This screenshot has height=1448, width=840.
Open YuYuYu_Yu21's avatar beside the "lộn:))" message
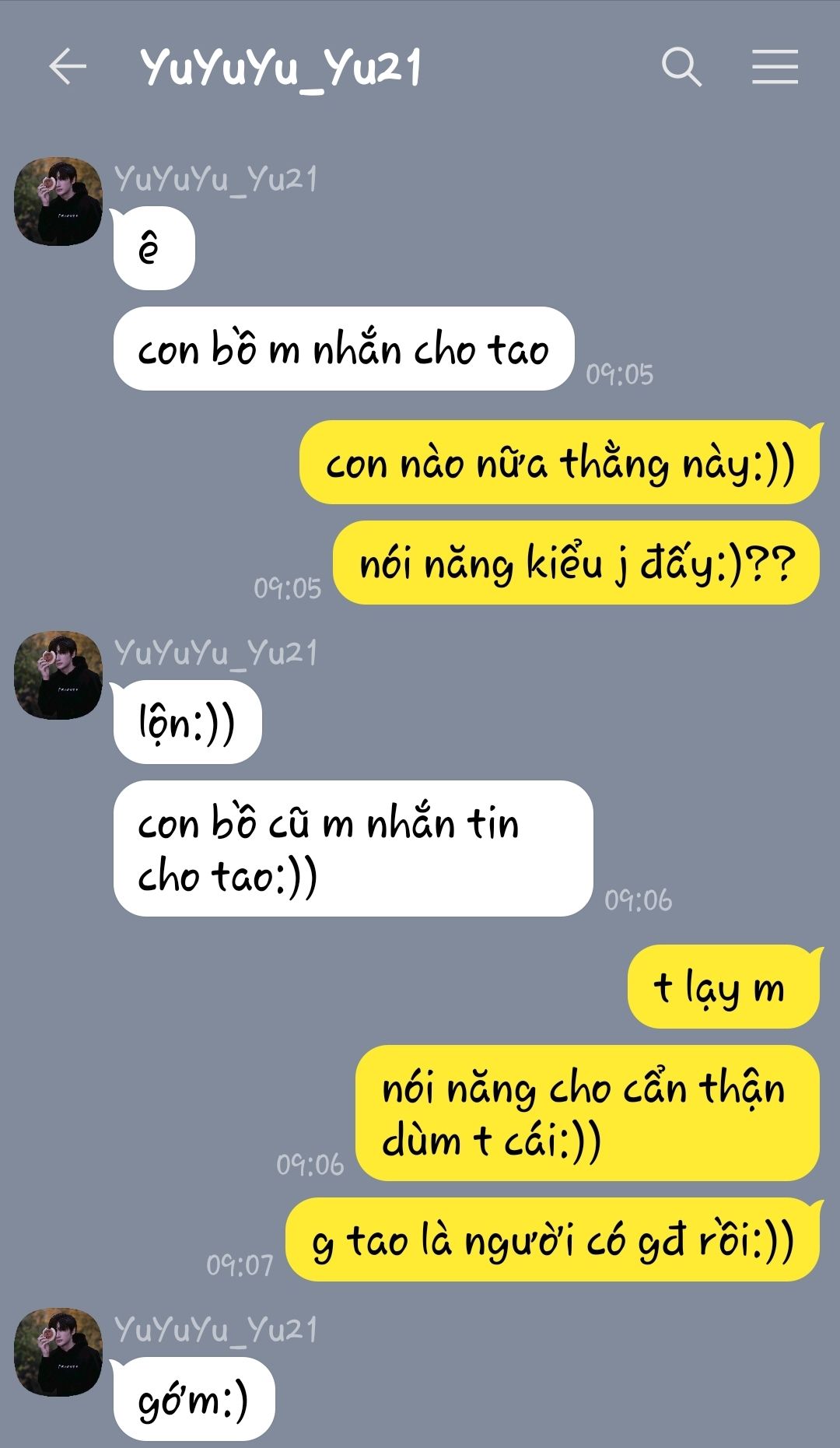[58, 675]
